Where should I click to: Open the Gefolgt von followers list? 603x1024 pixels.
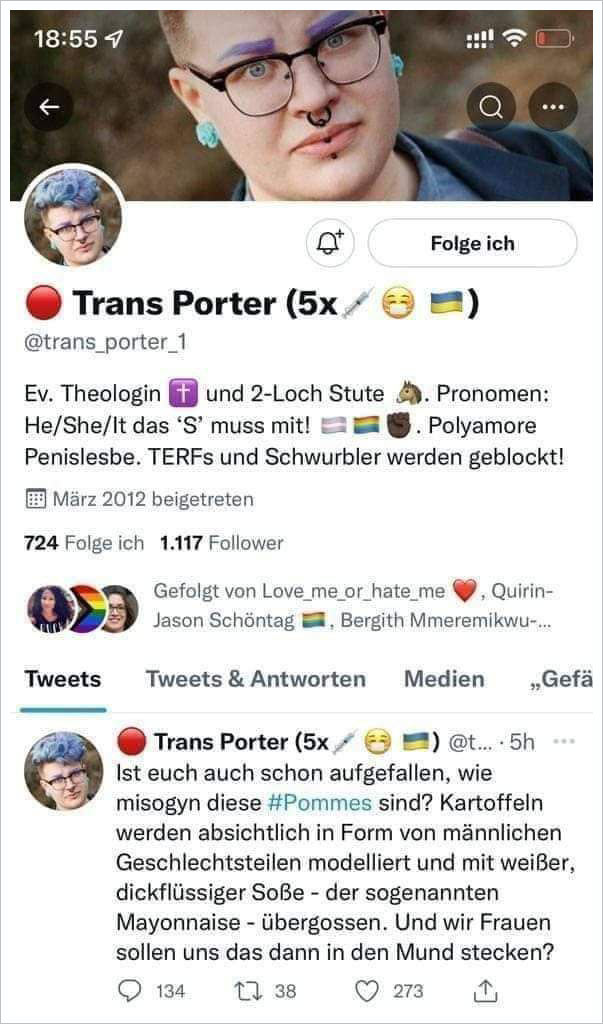click(x=350, y=605)
